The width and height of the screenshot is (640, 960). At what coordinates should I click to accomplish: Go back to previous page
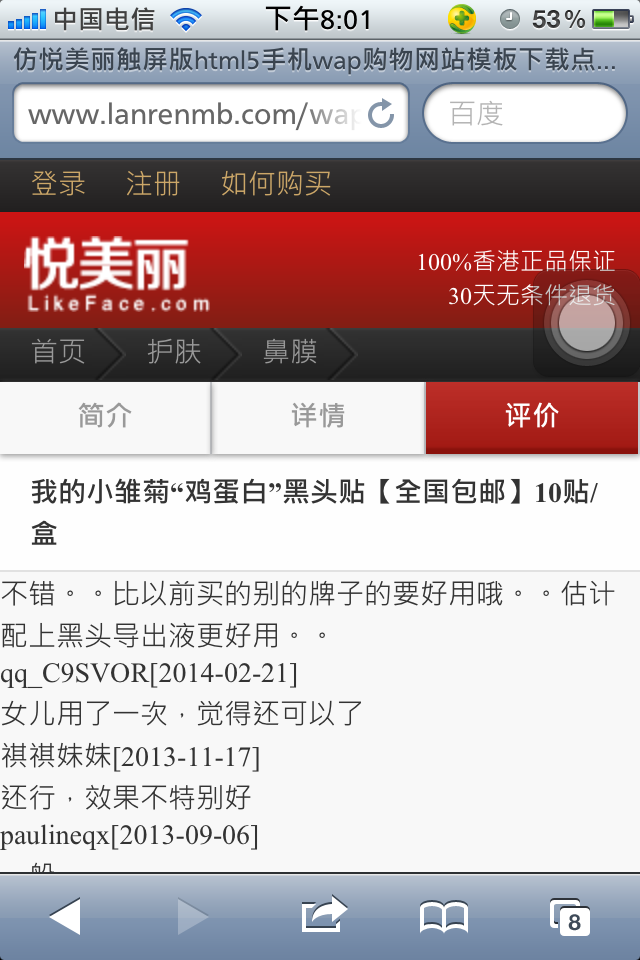pyautogui.click(x=65, y=916)
